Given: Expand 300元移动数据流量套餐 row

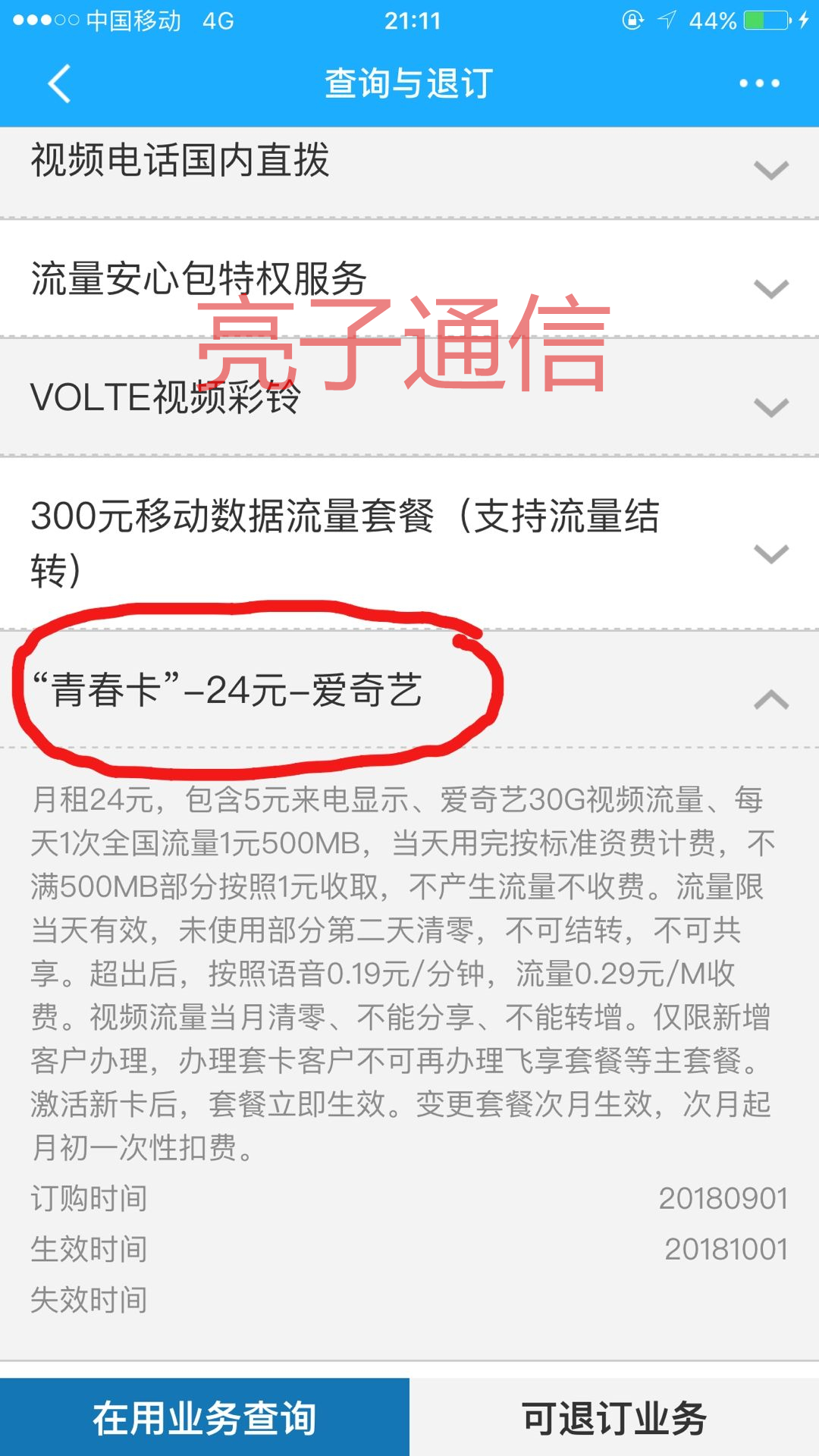Looking at the screenshot, I should 771,554.
